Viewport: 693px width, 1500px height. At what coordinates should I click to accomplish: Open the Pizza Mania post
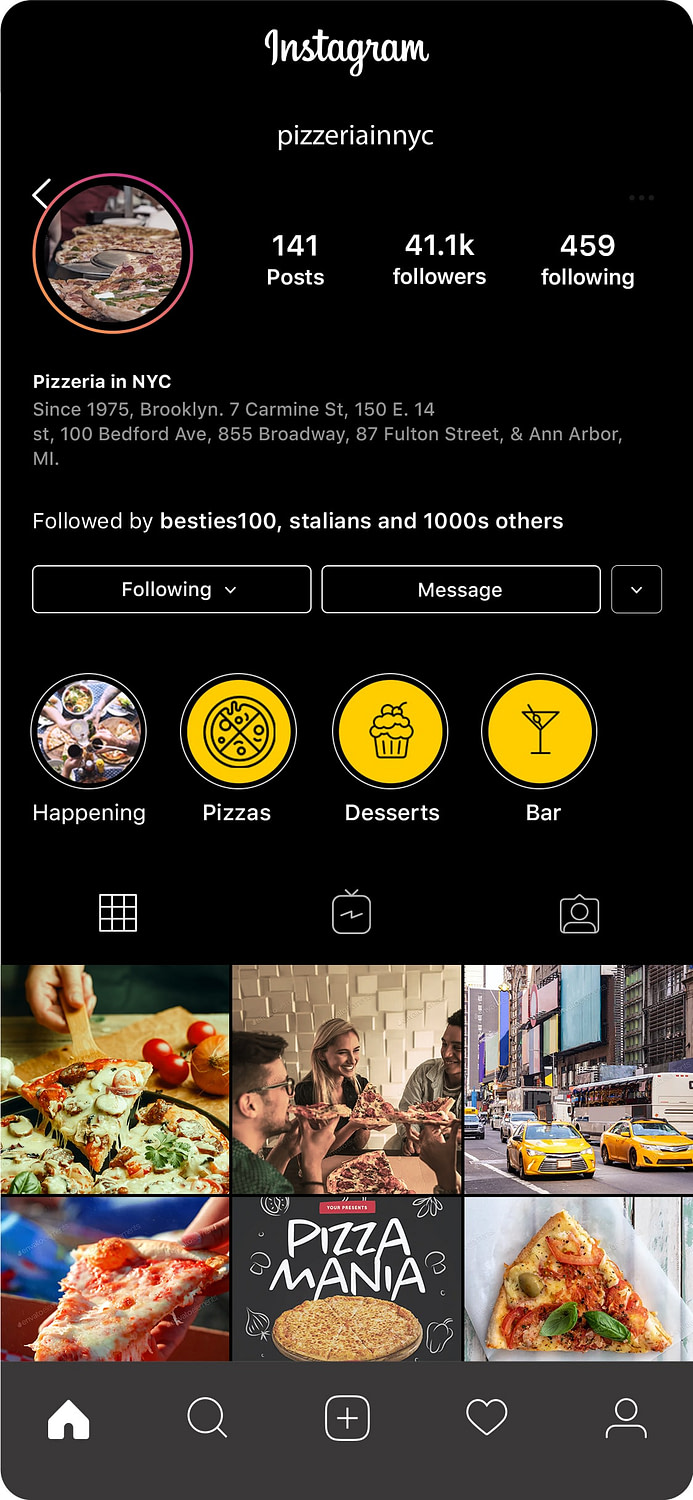point(347,1278)
